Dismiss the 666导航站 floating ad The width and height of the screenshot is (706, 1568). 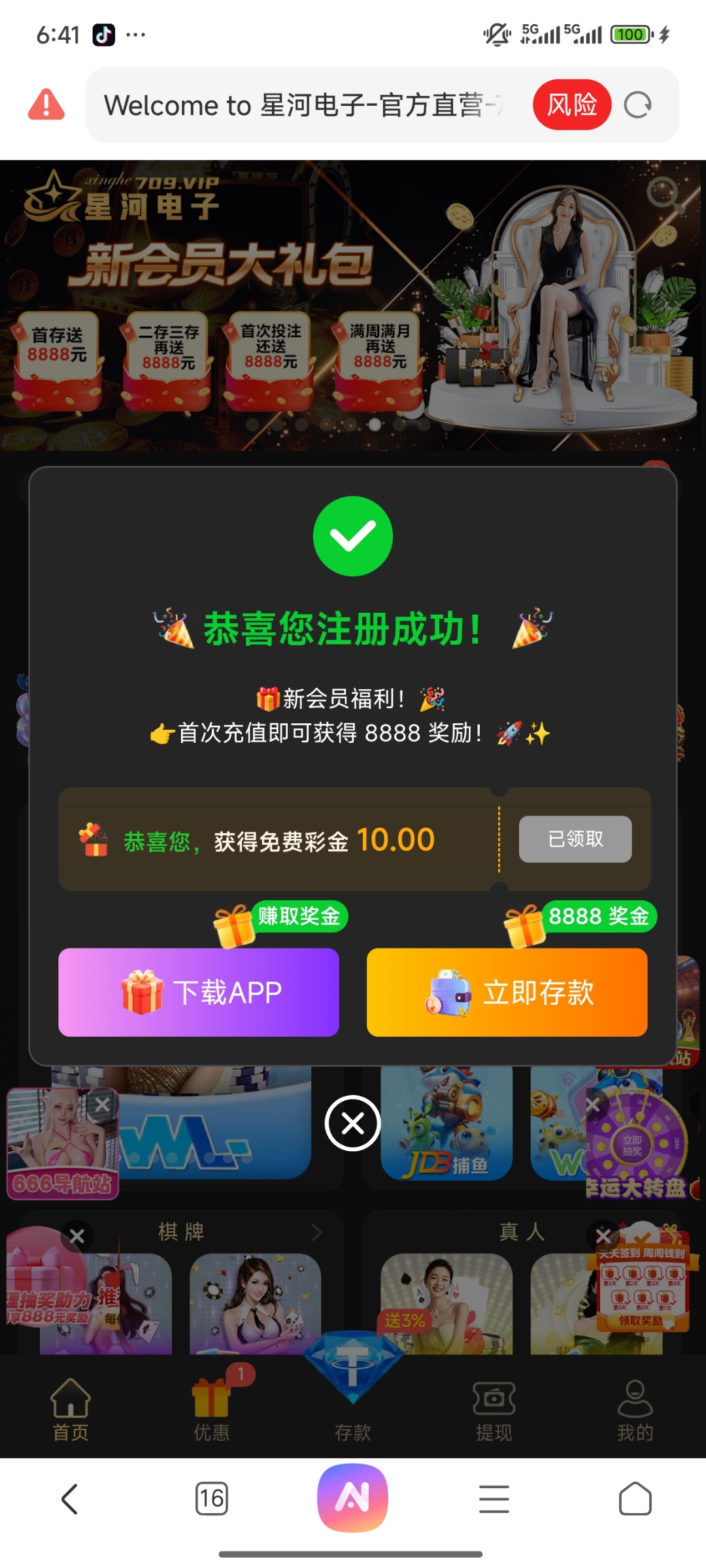coord(103,1105)
